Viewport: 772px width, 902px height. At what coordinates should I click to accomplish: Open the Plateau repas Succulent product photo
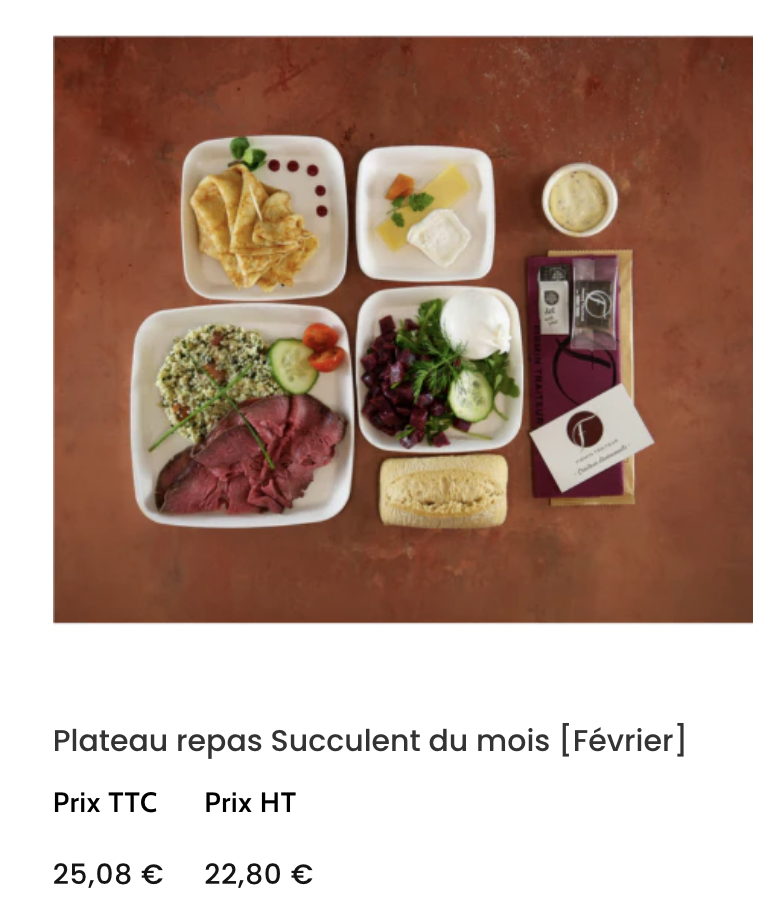402,329
